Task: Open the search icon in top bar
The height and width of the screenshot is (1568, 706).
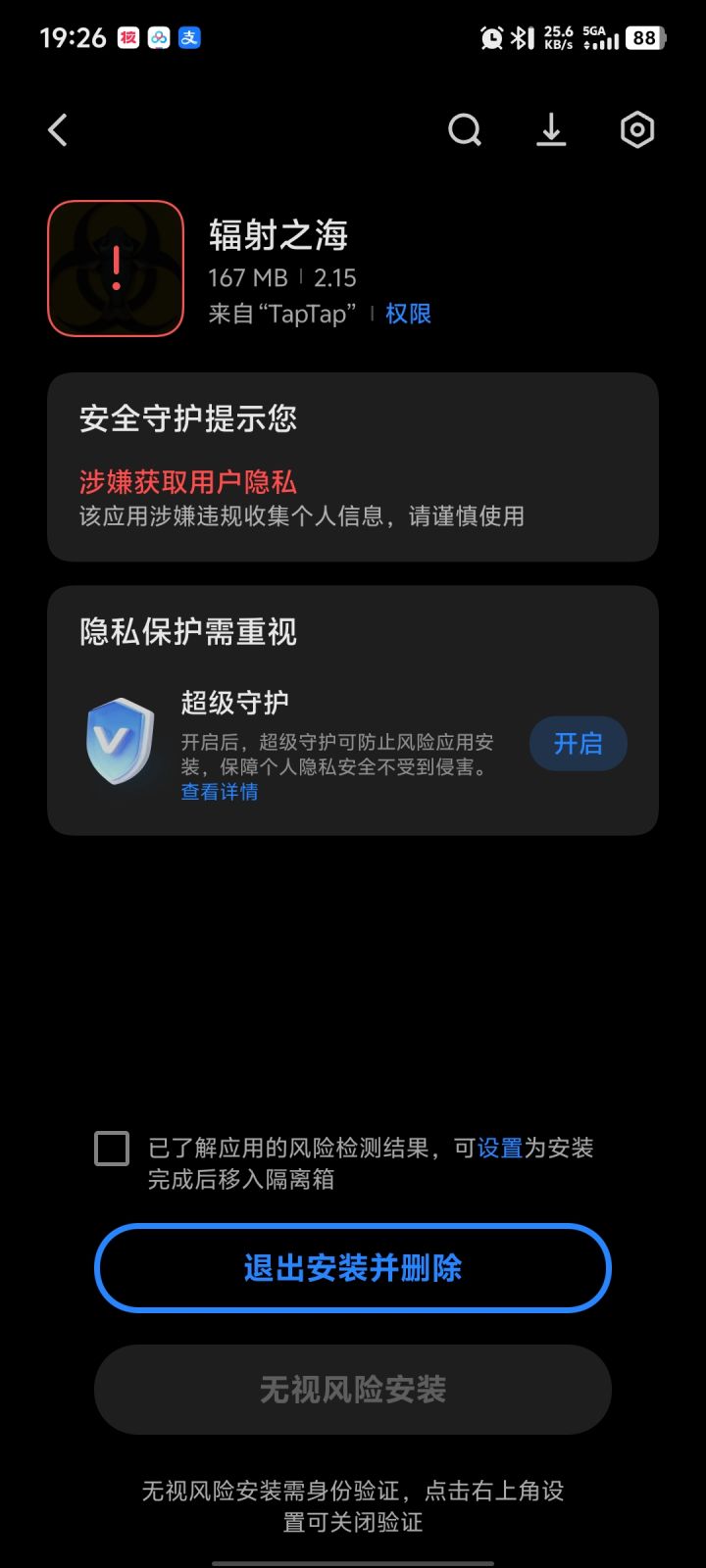Action: click(x=464, y=129)
